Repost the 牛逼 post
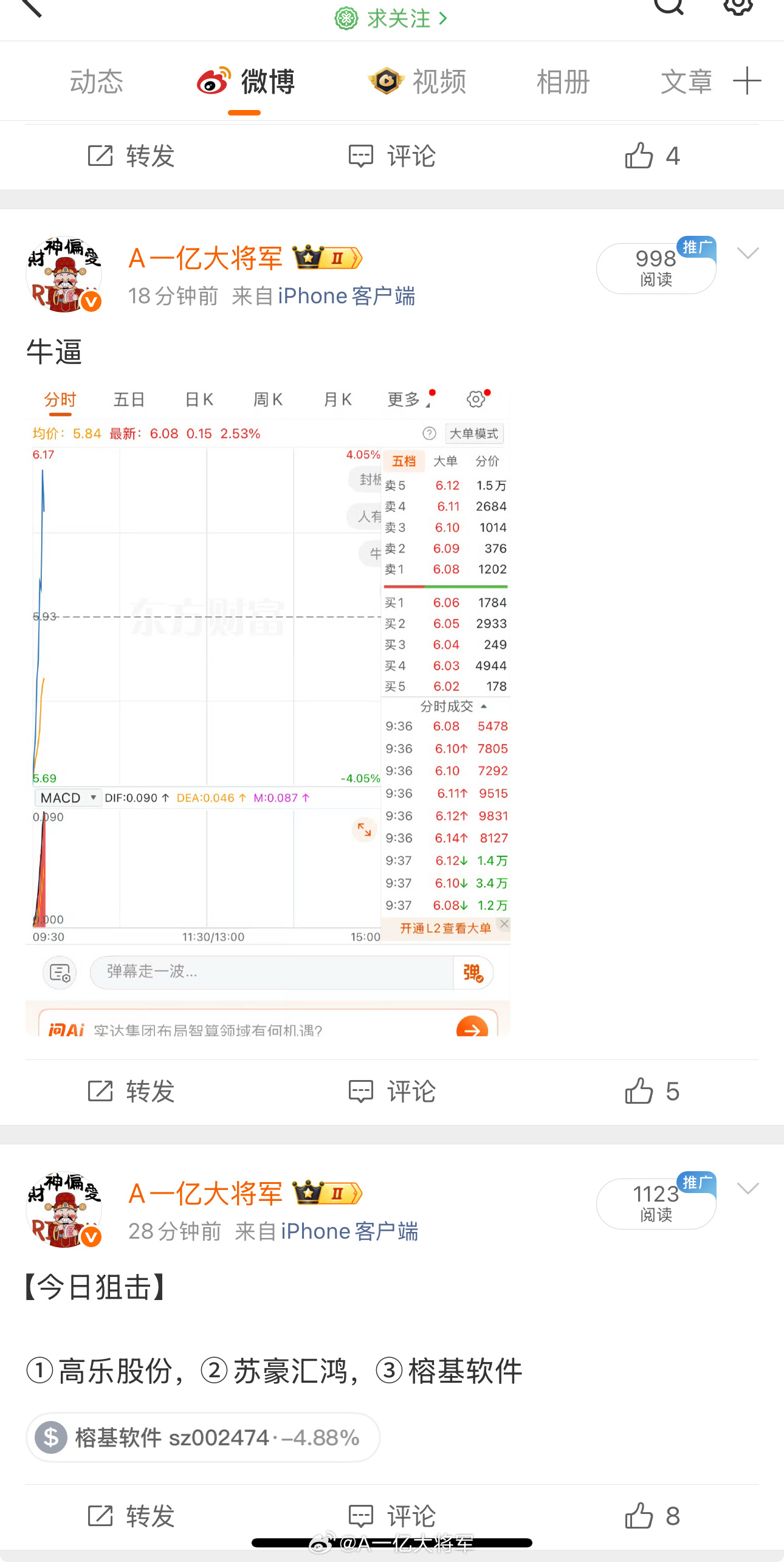Image resolution: width=784 pixels, height=1562 pixels. coord(131,1092)
